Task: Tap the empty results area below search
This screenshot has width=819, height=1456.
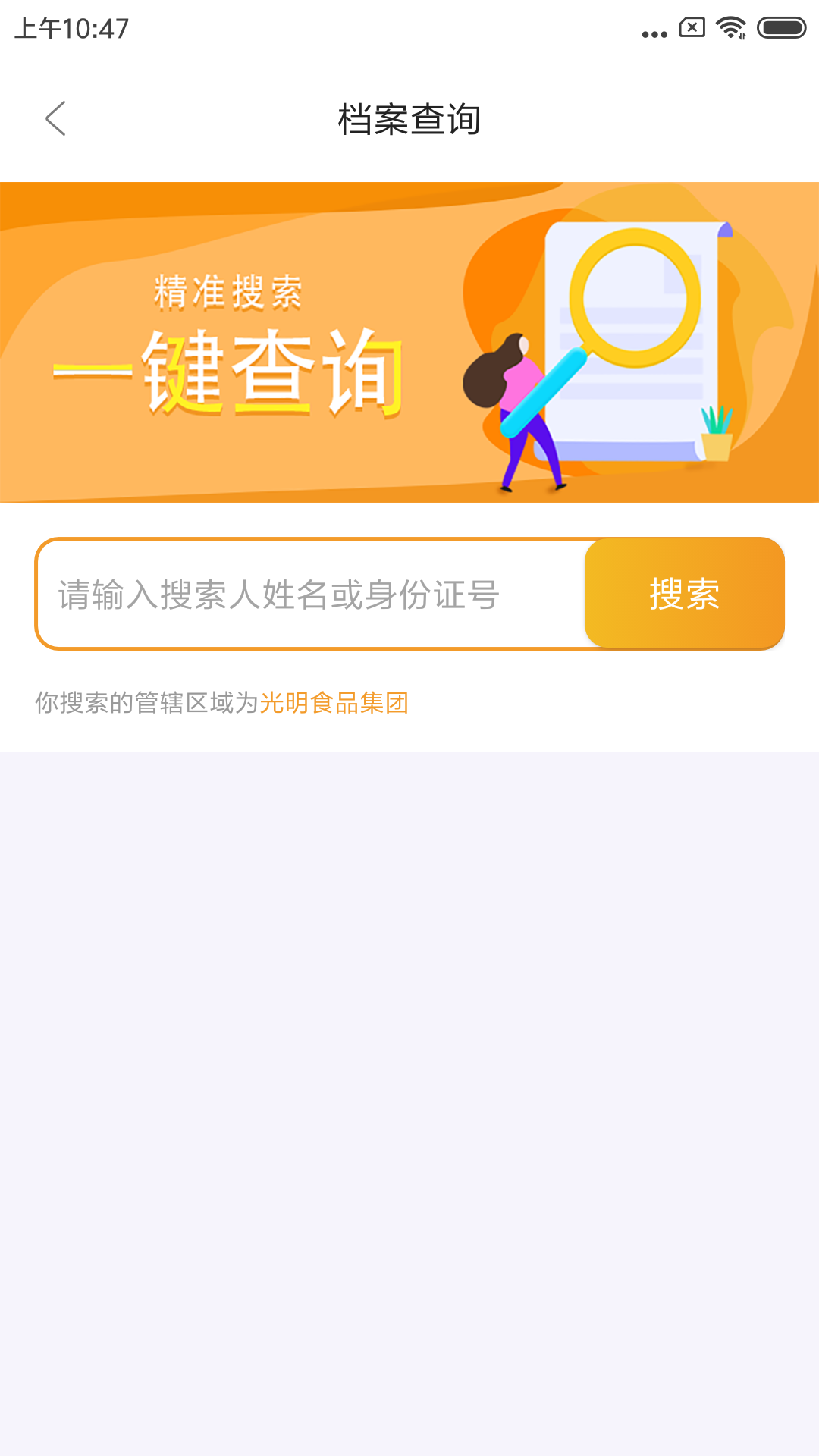Action: coord(409,1062)
